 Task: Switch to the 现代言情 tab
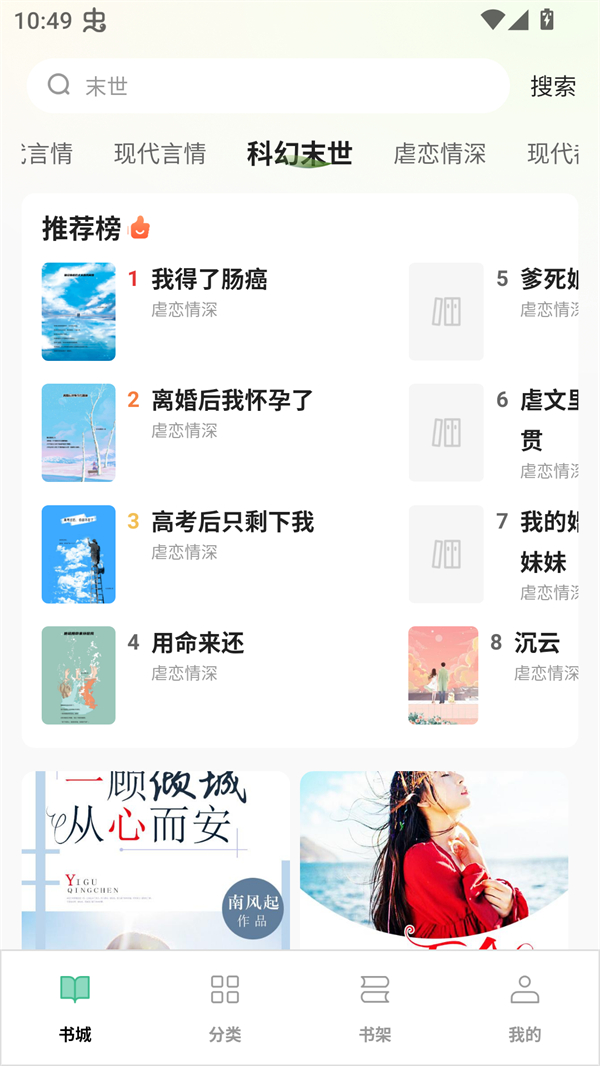160,153
